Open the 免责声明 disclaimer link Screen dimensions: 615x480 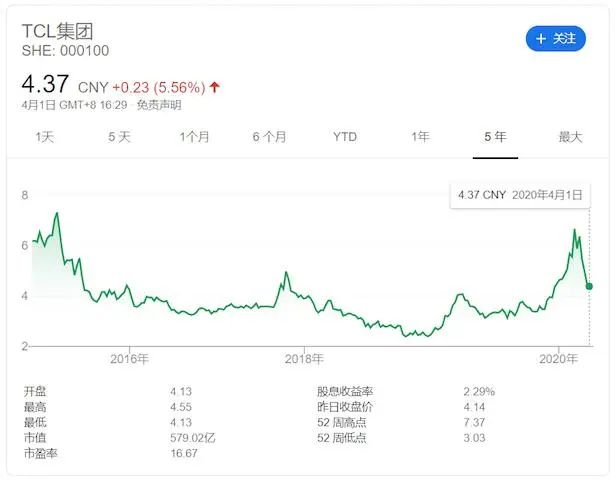[160, 105]
